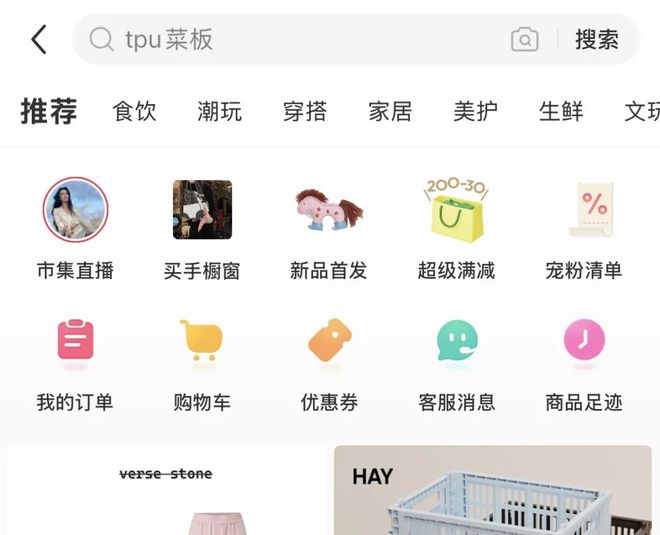This screenshot has width=660, height=535.
Task: Open 客服消息
Action: coord(456,362)
